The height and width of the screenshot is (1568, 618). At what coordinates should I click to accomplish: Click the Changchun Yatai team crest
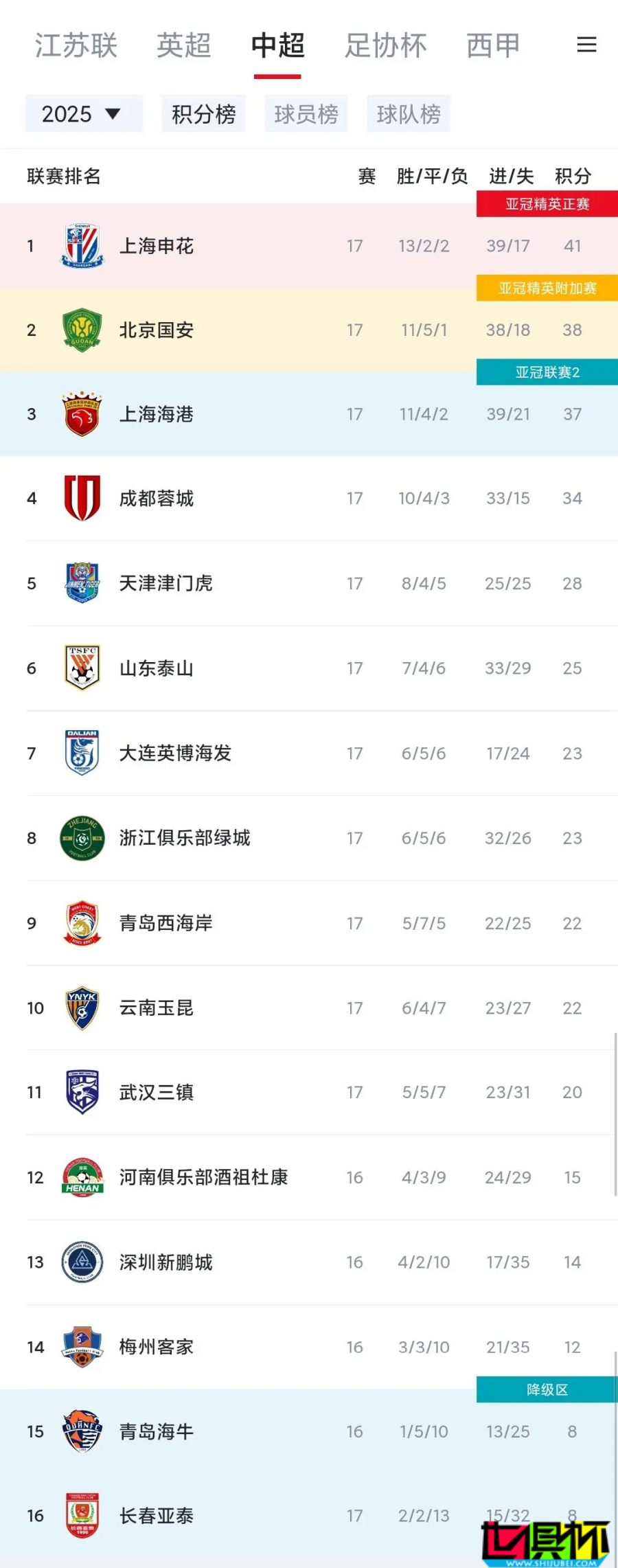82,1516
